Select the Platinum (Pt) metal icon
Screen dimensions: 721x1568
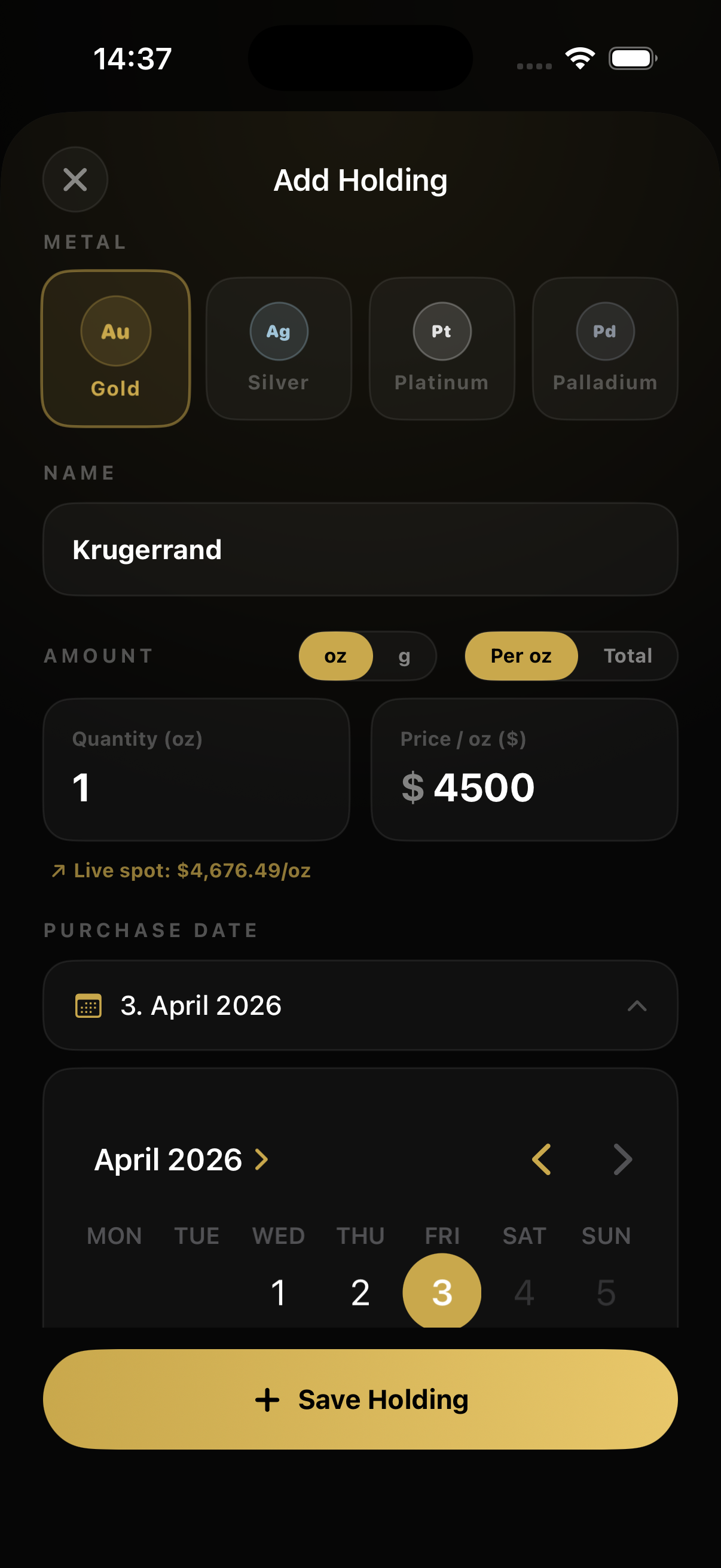442,332
